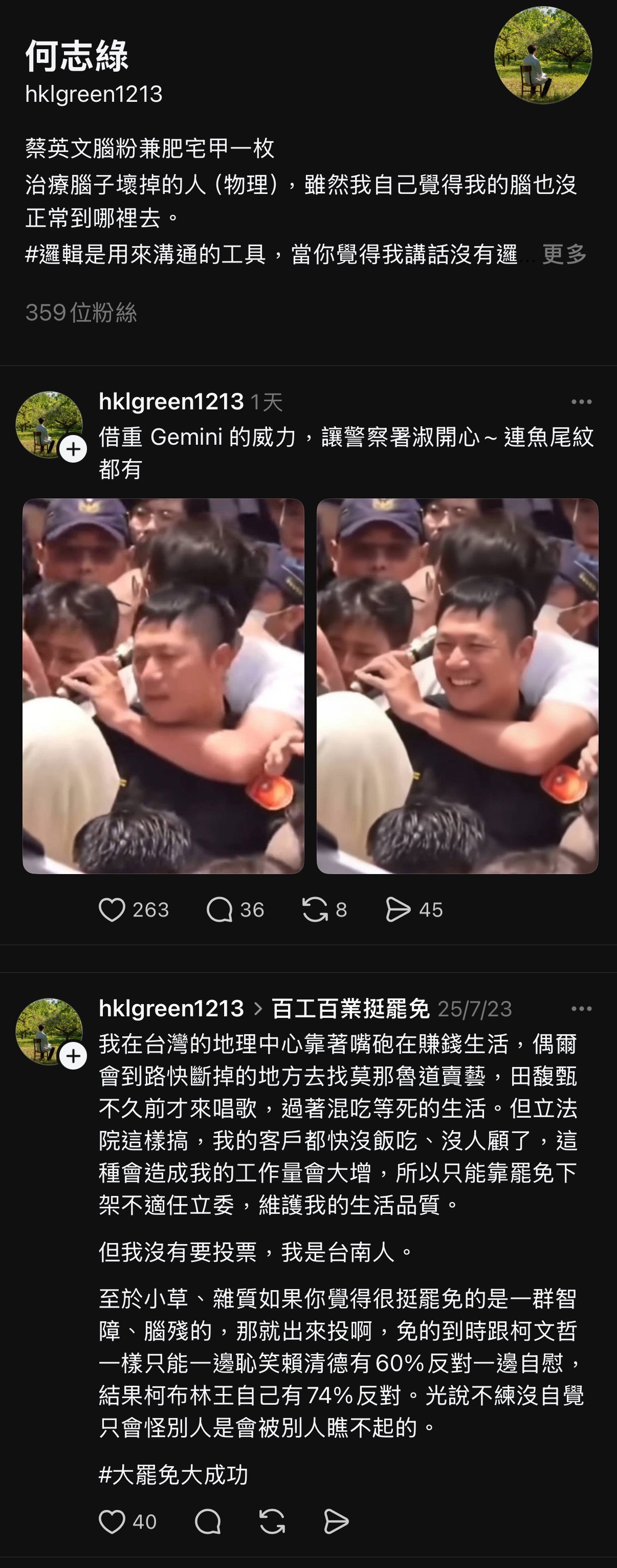Like the 大罷免大成功 post with 40 likes
This screenshot has height=1568, width=617.
coord(112,1522)
